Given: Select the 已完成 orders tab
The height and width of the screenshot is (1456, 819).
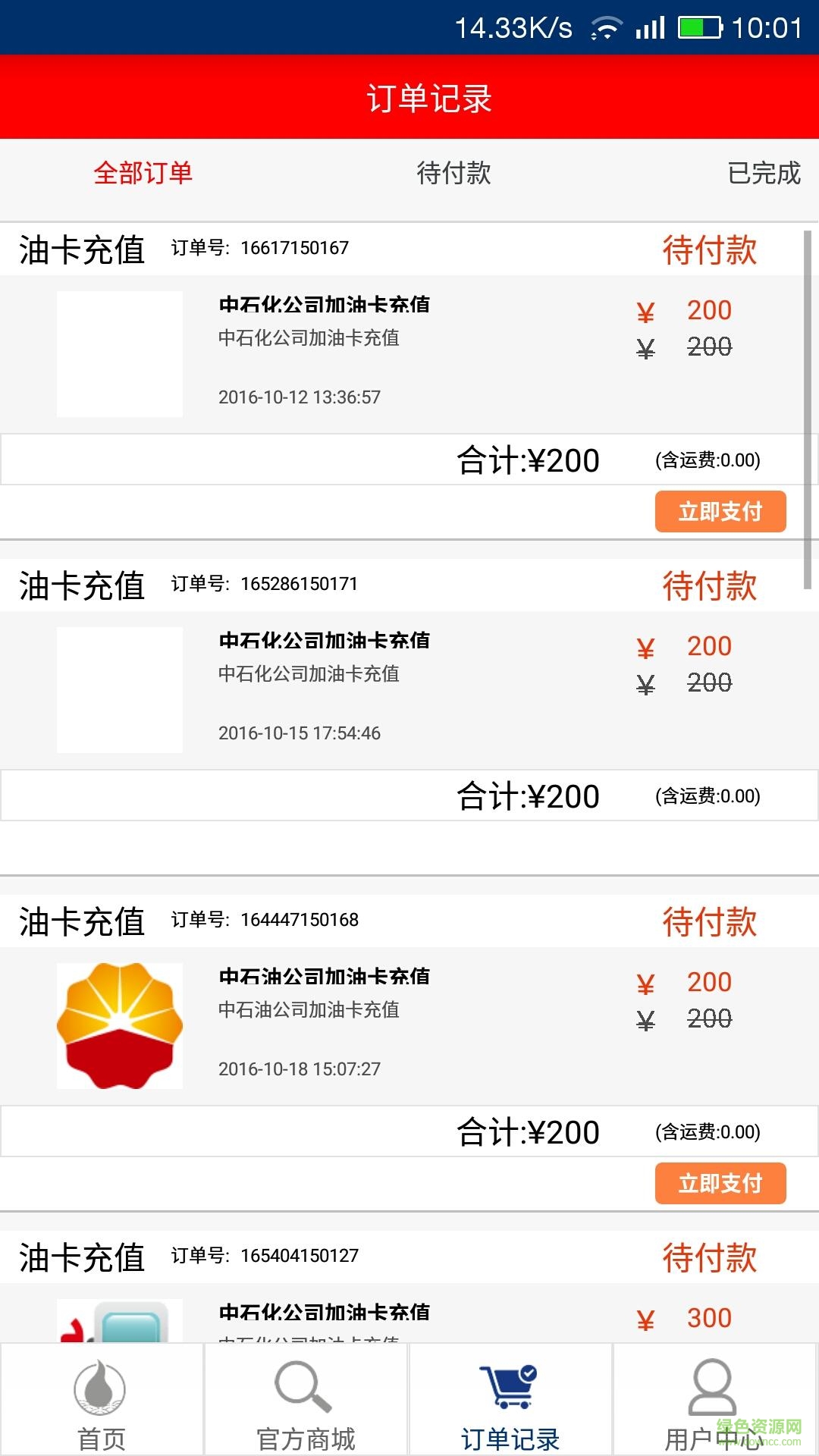Looking at the screenshot, I should pyautogui.click(x=763, y=174).
